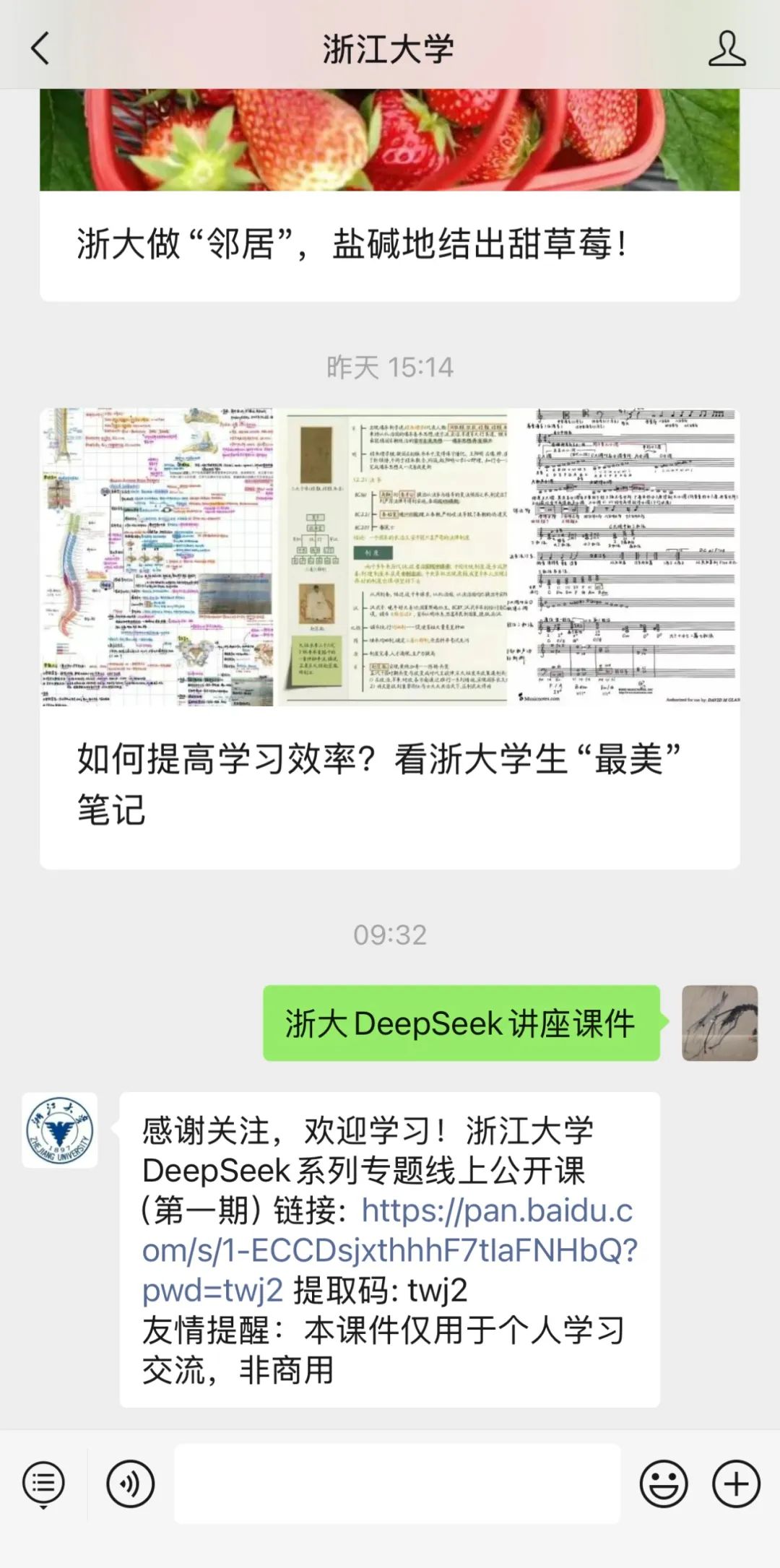Go back from 浙江大学 chat
The image size is (780, 1568).
[40, 48]
